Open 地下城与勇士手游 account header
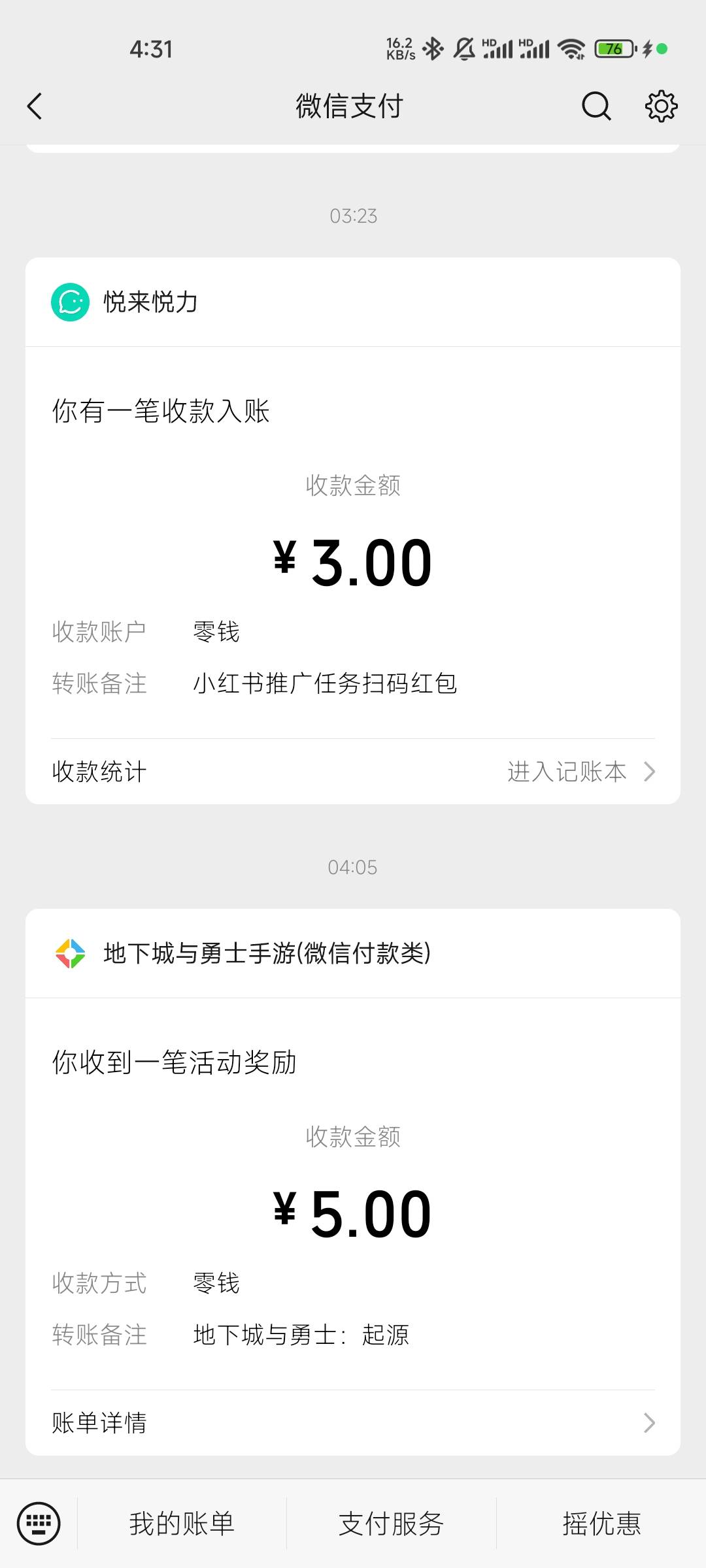The height and width of the screenshot is (1568, 706). pyautogui.click(x=353, y=953)
